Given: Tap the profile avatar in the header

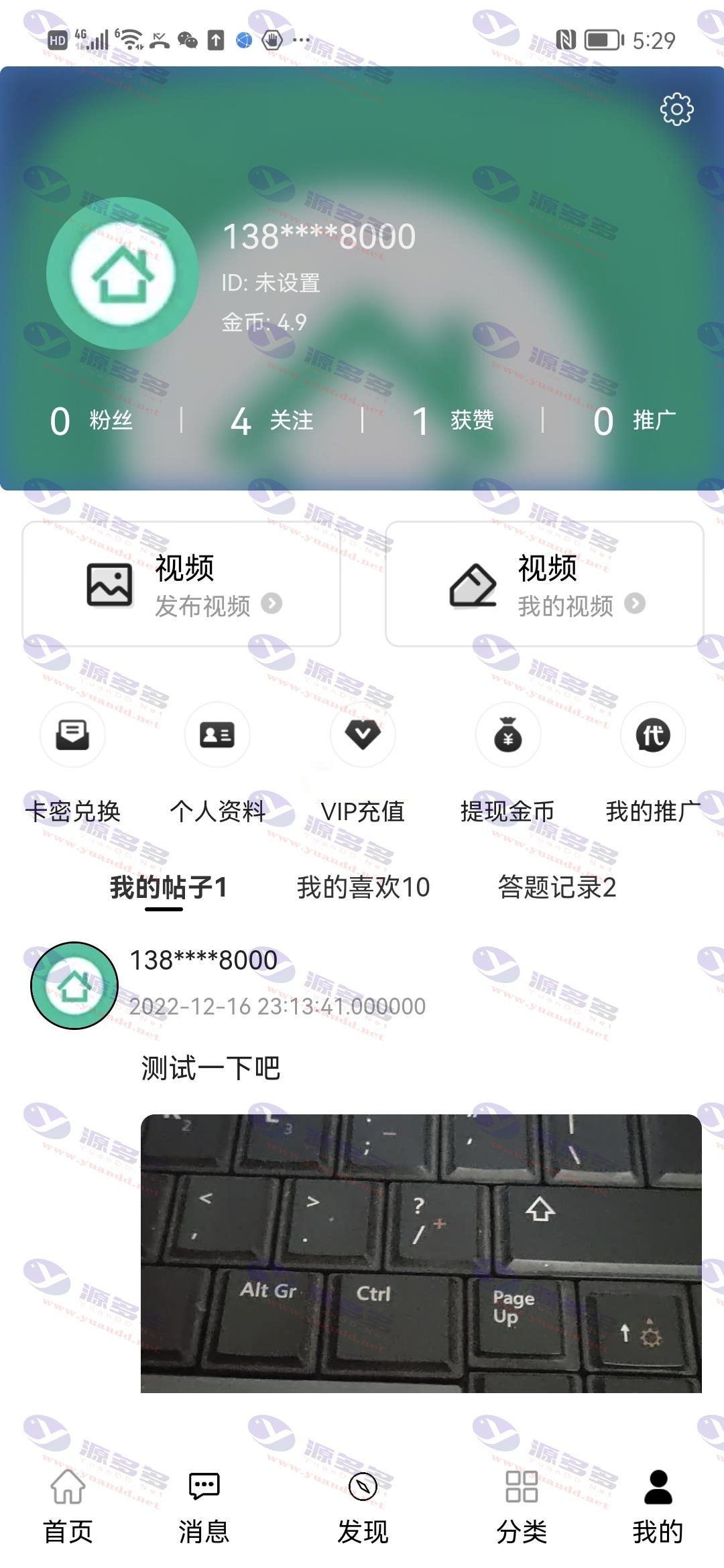Looking at the screenshot, I should click(123, 273).
